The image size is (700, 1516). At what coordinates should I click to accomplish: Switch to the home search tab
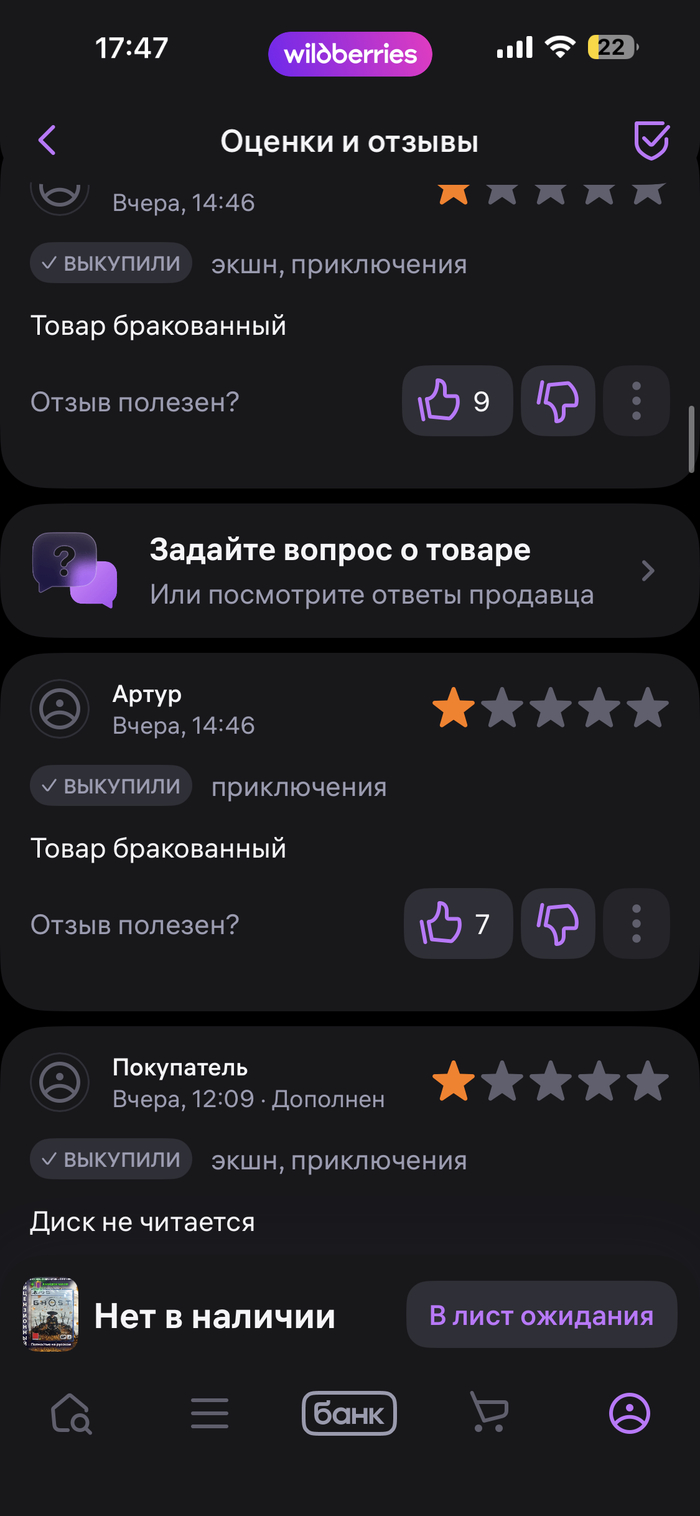(71, 1414)
